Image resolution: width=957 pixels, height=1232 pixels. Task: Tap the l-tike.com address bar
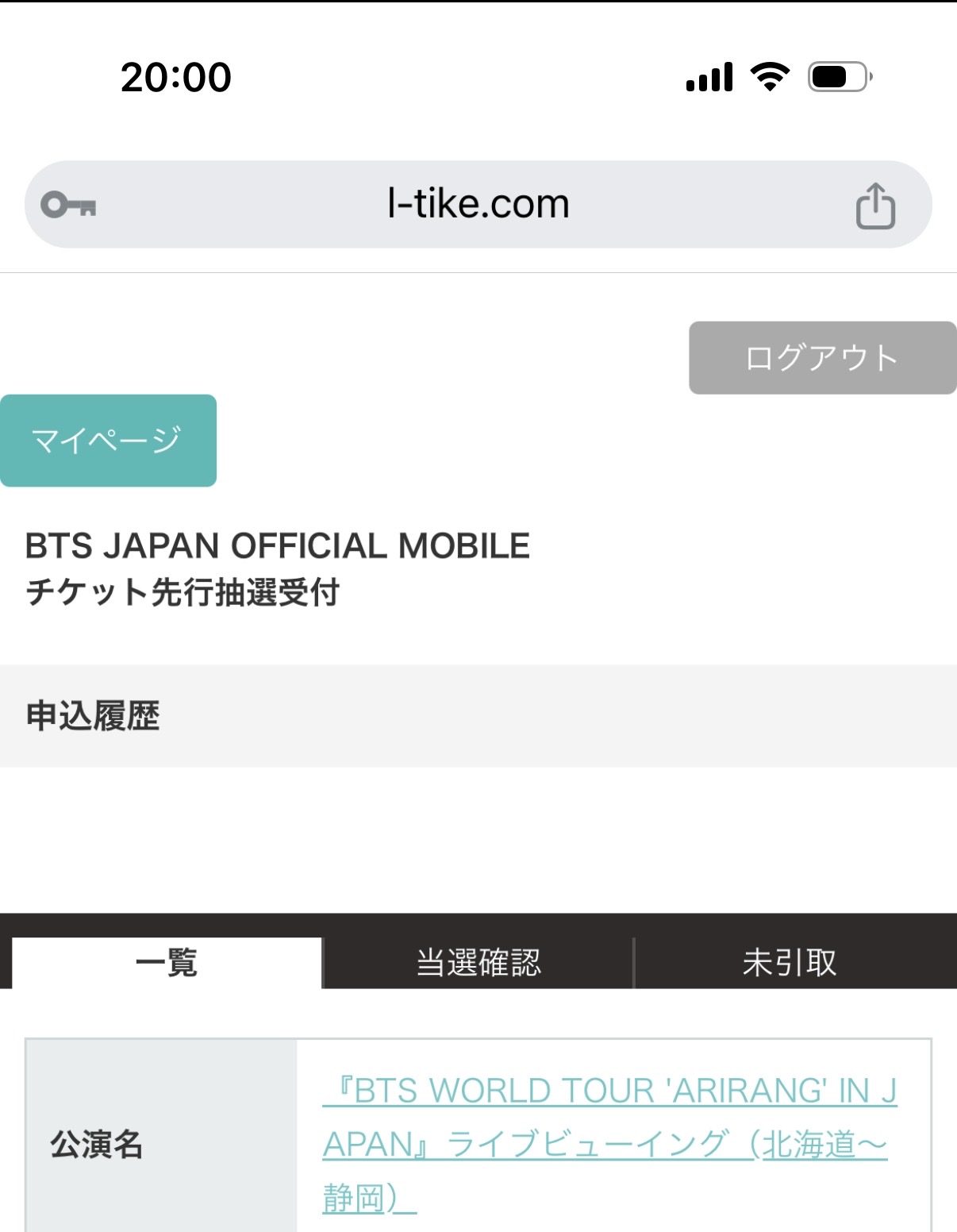click(x=478, y=205)
